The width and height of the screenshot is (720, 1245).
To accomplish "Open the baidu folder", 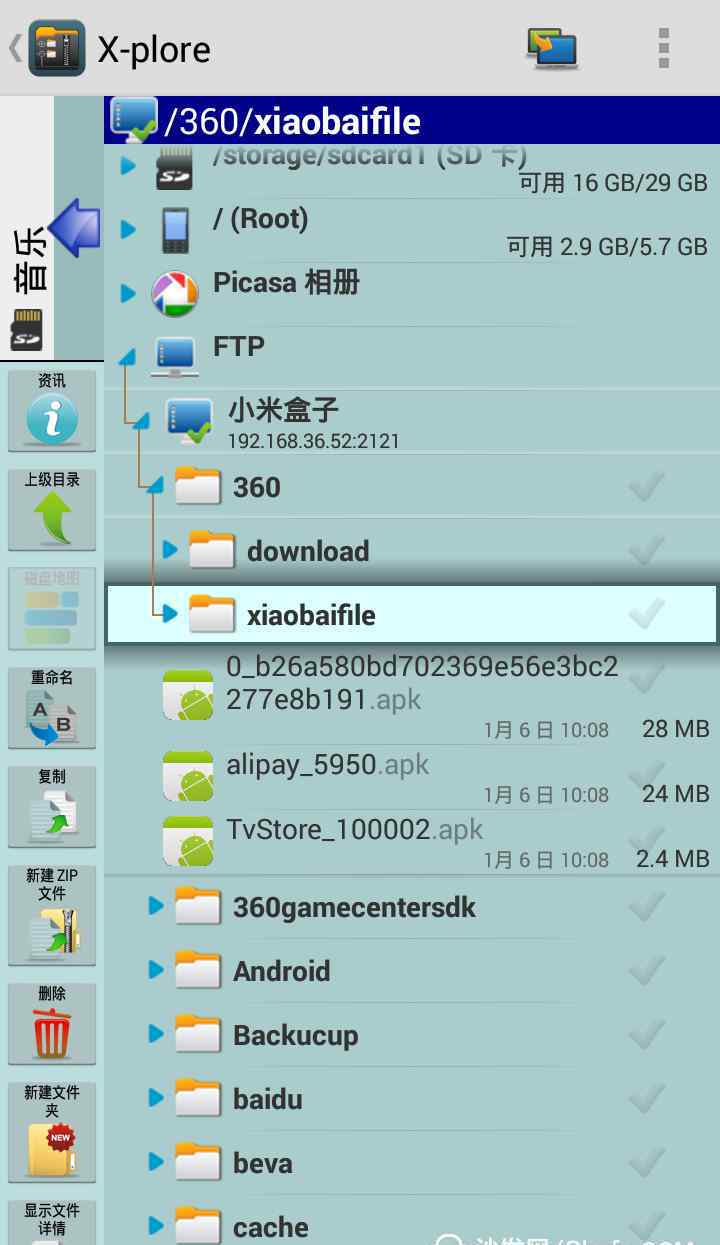I will tap(411, 1098).
